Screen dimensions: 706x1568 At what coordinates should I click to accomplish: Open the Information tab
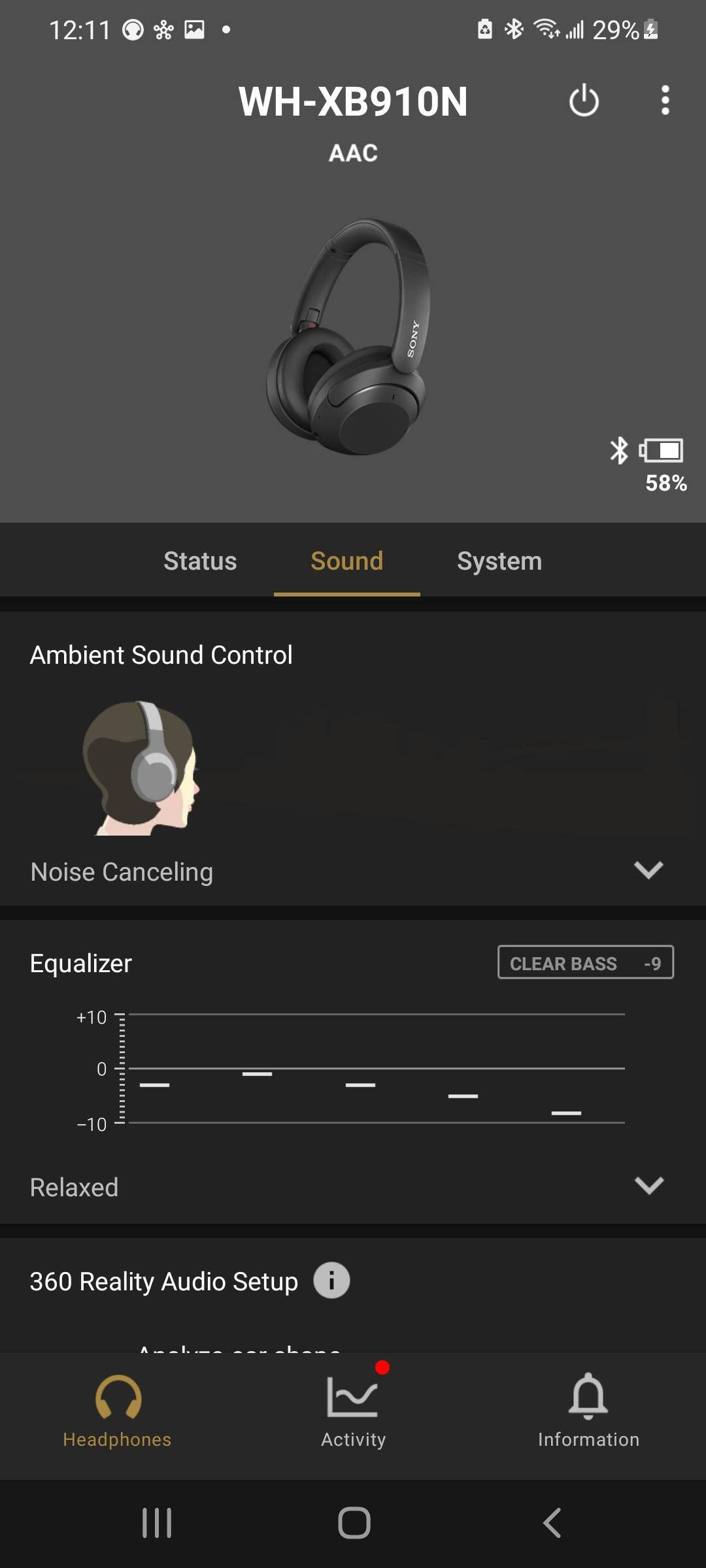(x=588, y=1411)
